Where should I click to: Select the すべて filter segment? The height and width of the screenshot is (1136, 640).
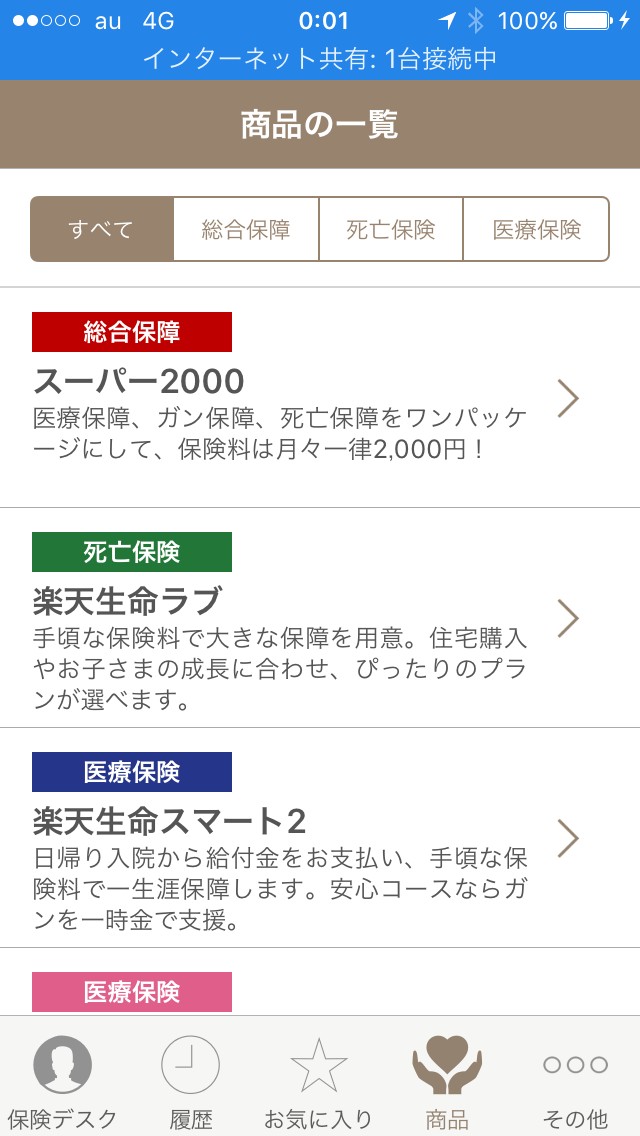(101, 229)
